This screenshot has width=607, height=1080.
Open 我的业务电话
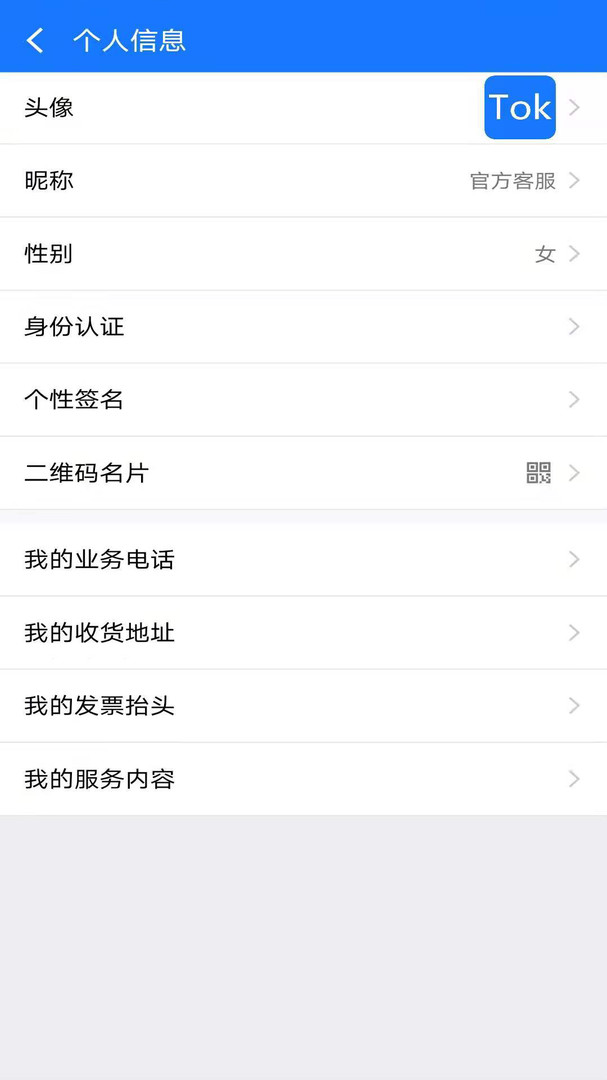pyautogui.click(x=303, y=560)
